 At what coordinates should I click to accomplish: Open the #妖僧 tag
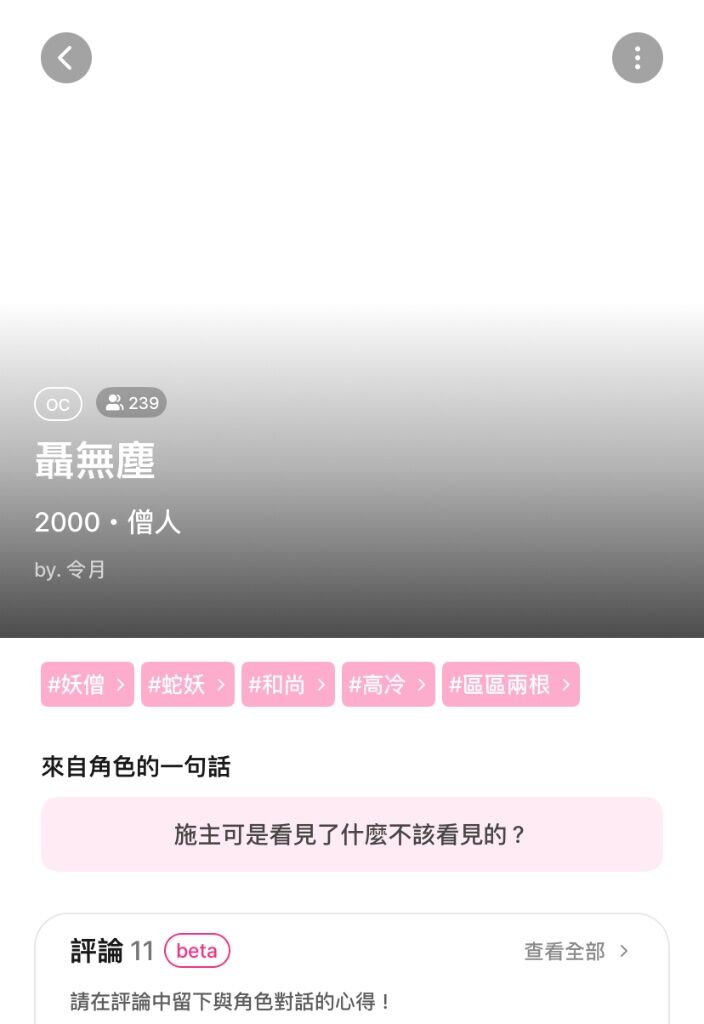click(87, 684)
